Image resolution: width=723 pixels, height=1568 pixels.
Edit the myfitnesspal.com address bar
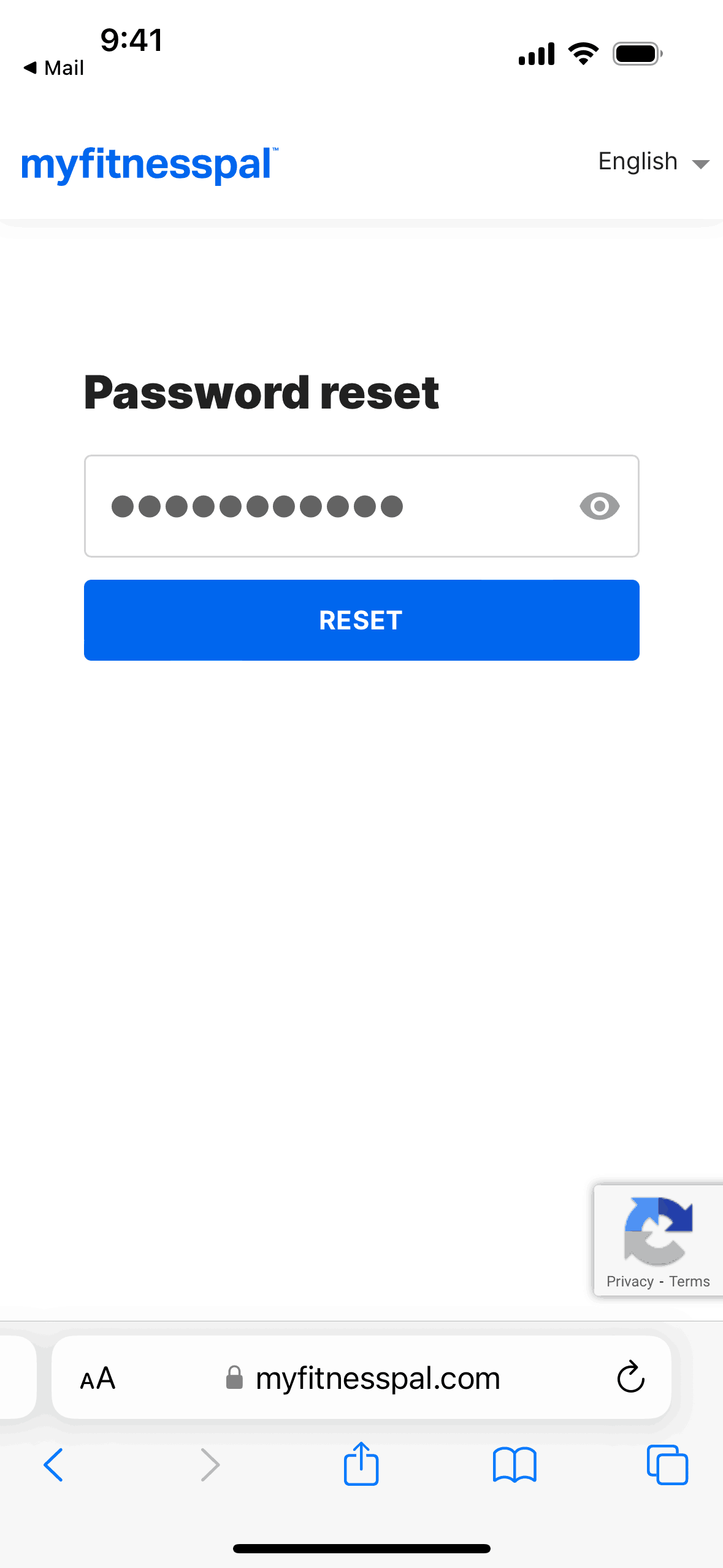coord(377,1378)
